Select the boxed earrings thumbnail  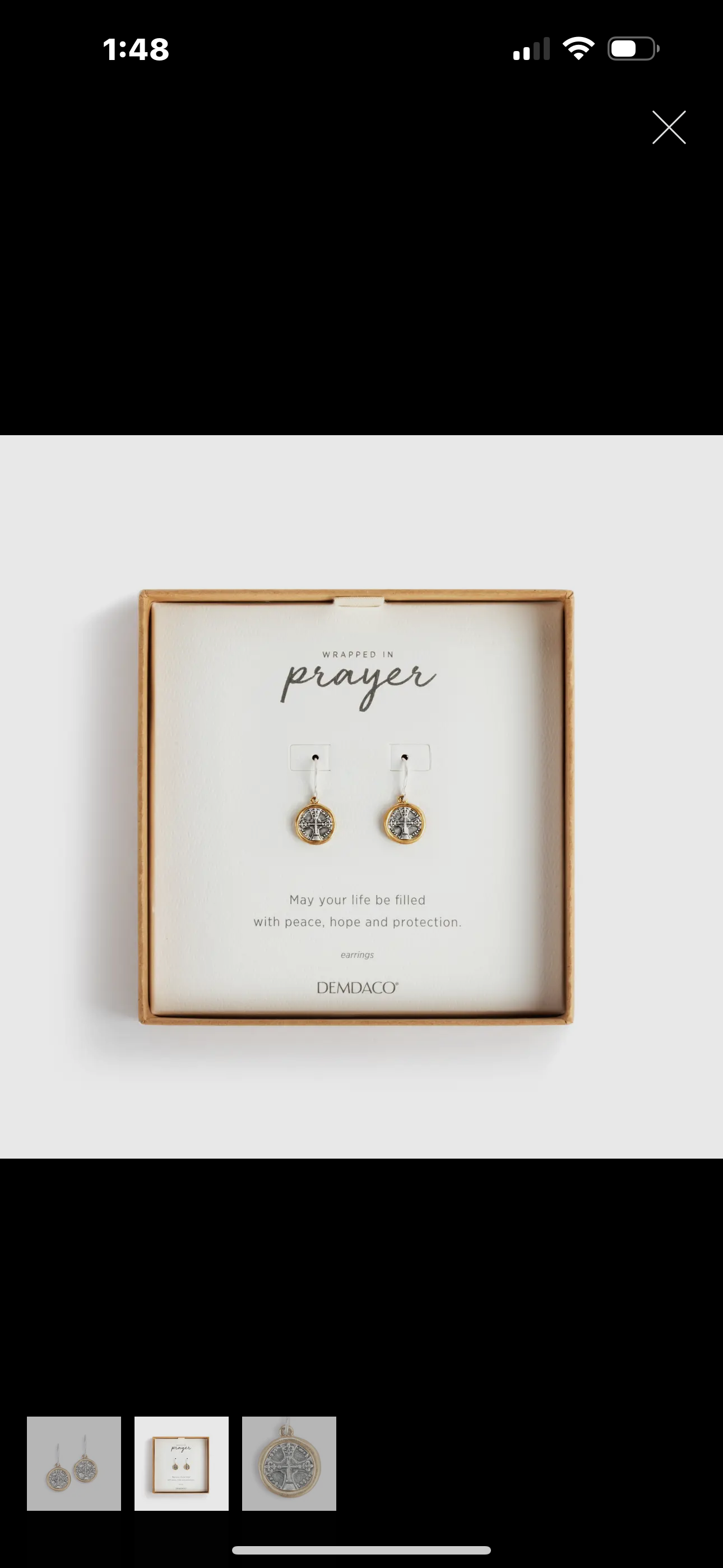tap(182, 1463)
